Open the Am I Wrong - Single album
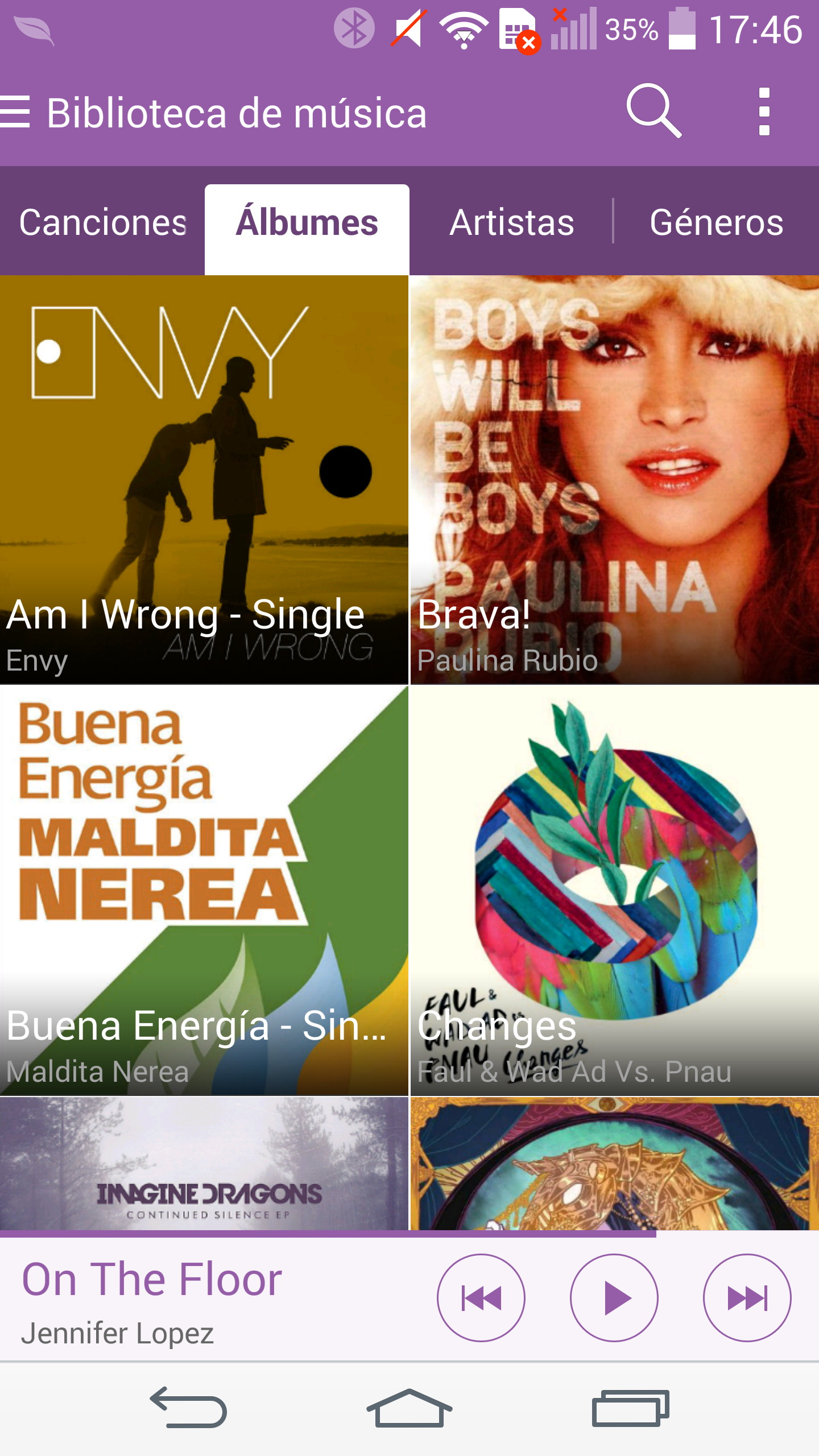Screen dimensions: 819x1456 click(204, 479)
